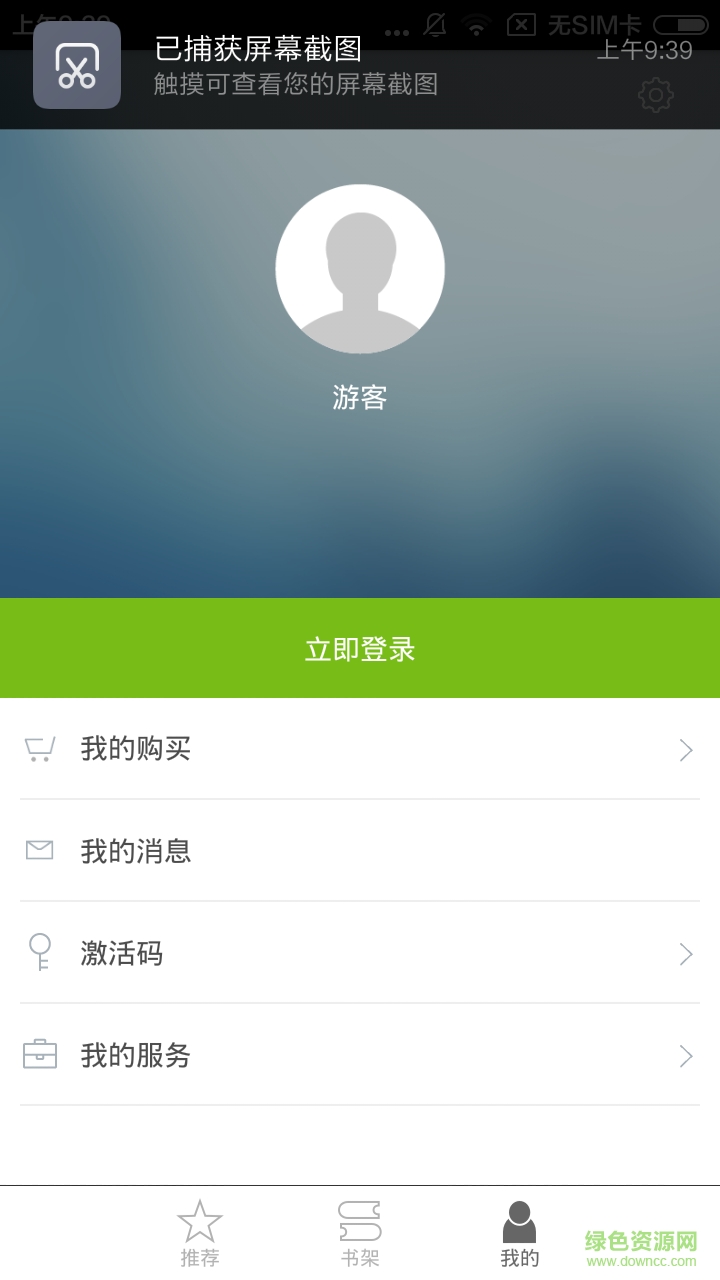Select the 书架 bookshelf icon in bottom bar
This screenshot has height=1280, width=720.
360,1219
